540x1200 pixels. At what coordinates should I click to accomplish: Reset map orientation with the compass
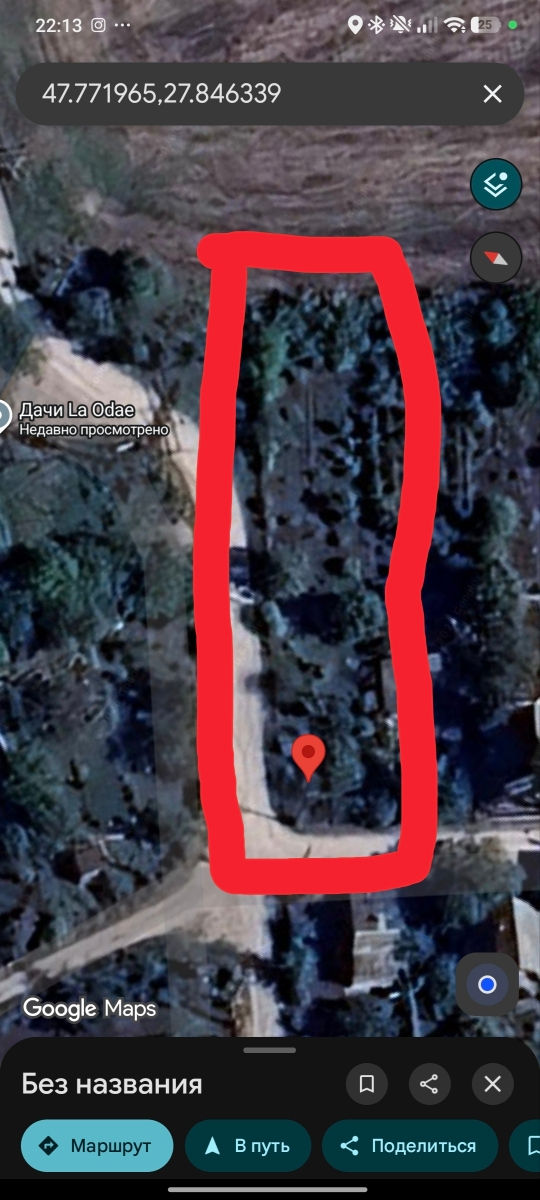pyautogui.click(x=496, y=259)
